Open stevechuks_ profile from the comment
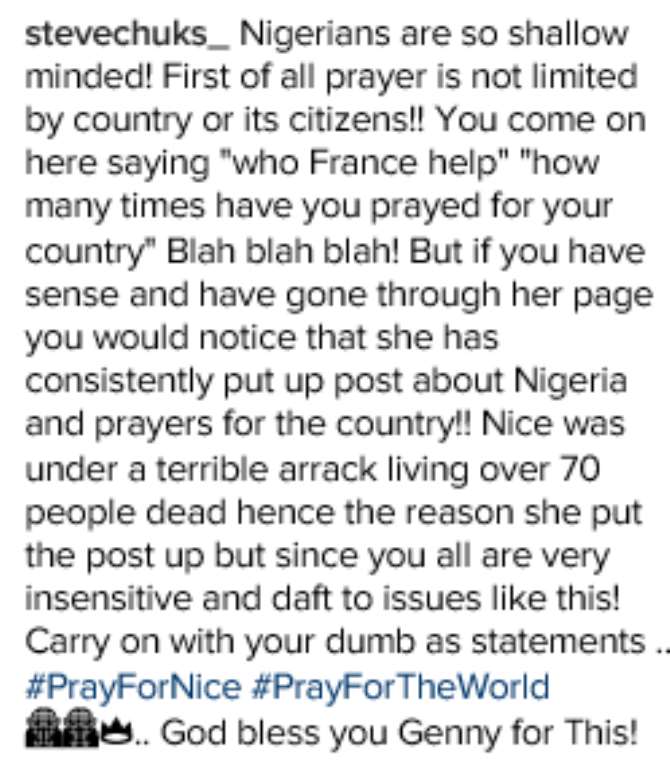The height and width of the screenshot is (764, 670). [127, 34]
